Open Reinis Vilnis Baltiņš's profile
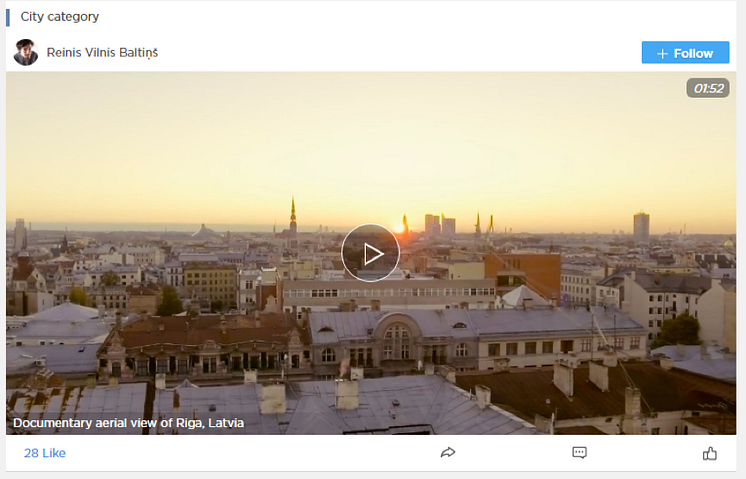Viewport: 746px width, 479px height. [102, 53]
